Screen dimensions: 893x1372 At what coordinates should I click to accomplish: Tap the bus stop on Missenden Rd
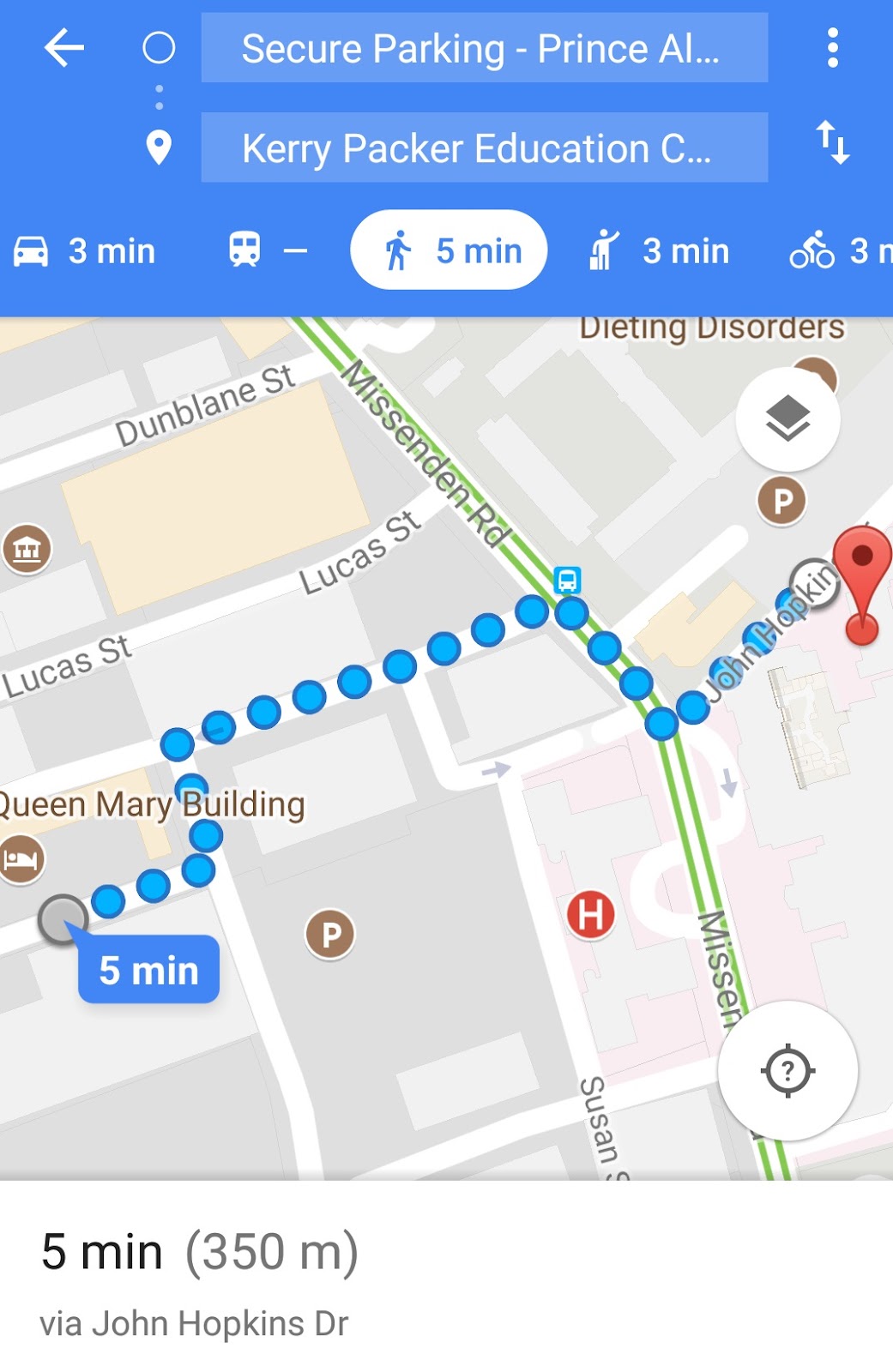(x=567, y=581)
